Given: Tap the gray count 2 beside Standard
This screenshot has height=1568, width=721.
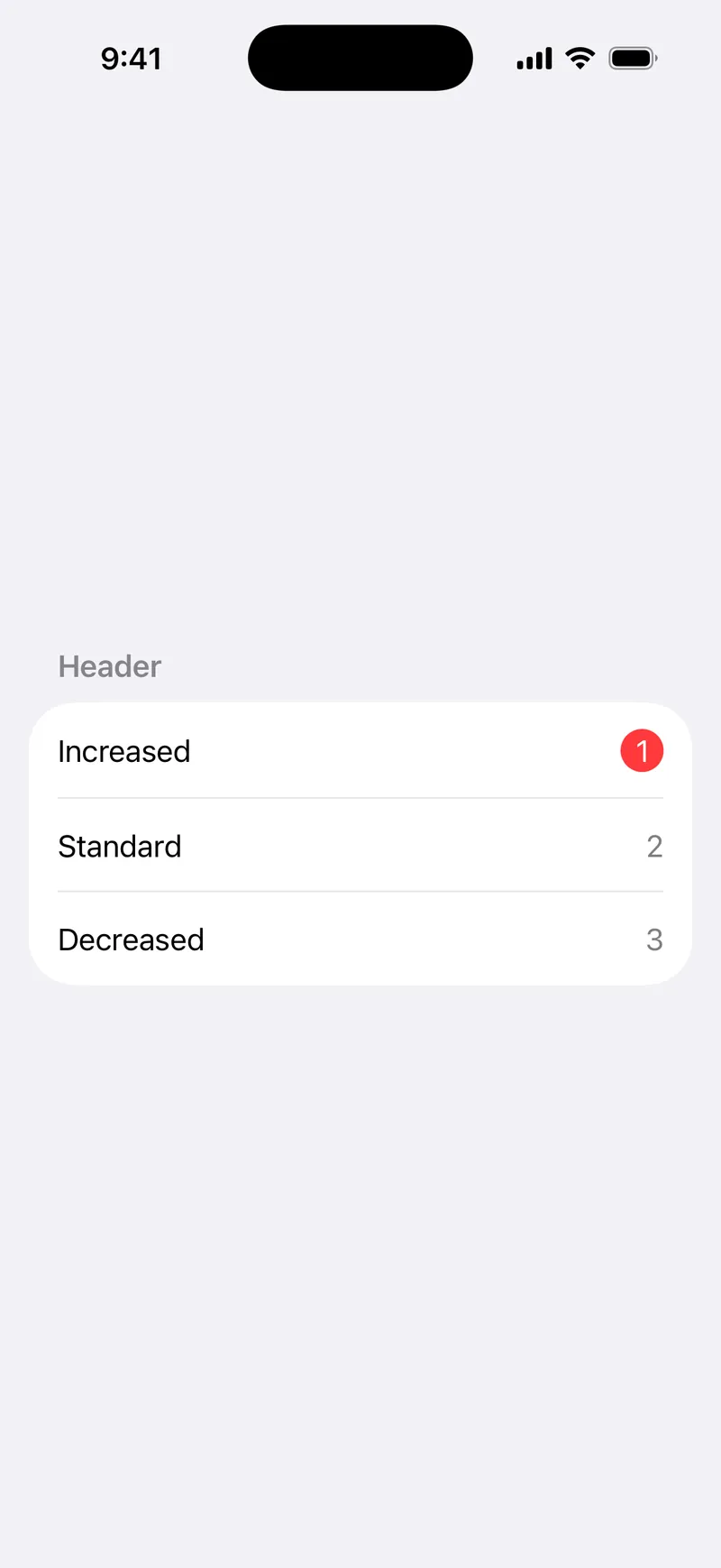Looking at the screenshot, I should 655,846.
